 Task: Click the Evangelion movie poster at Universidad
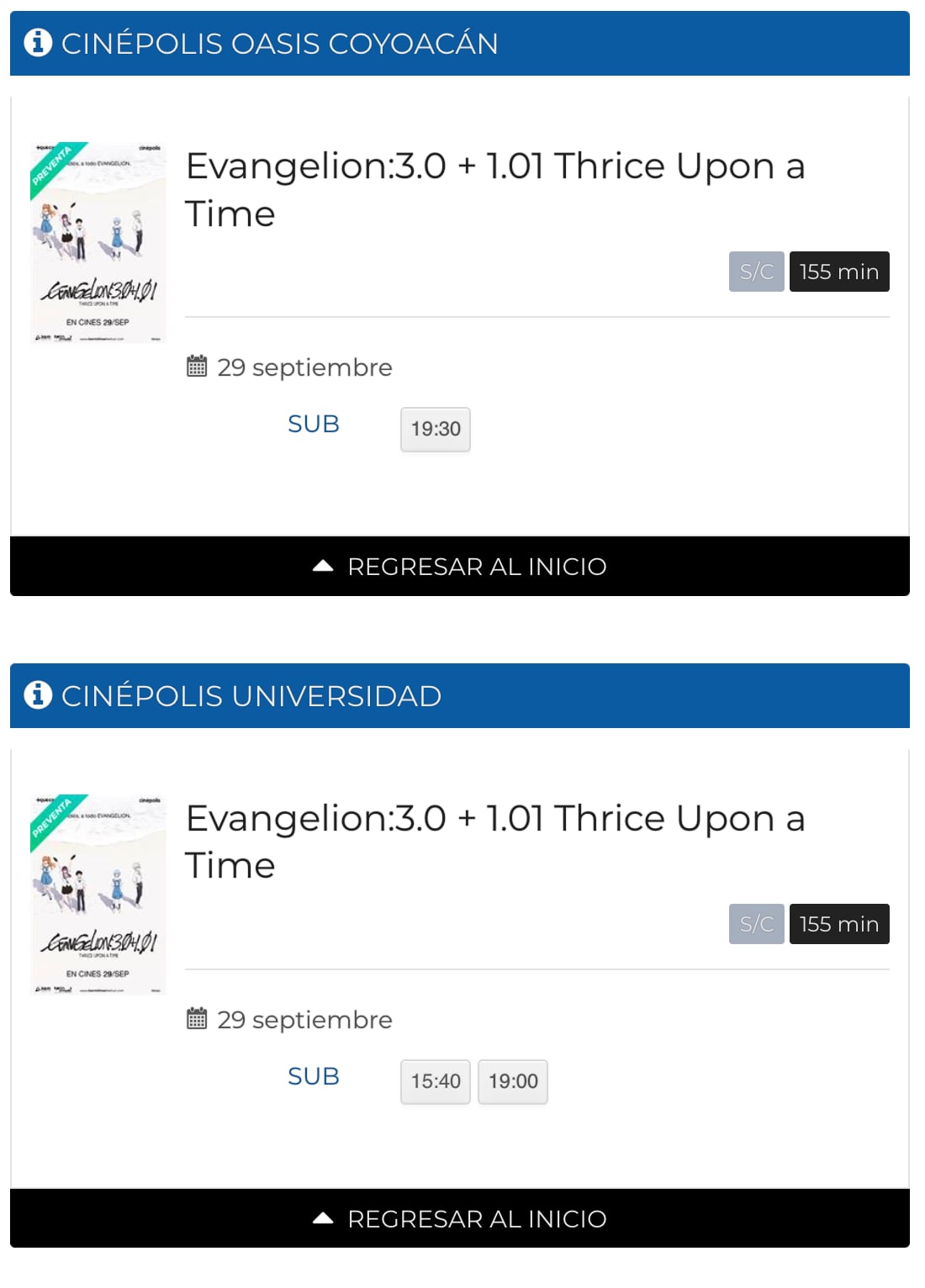tap(98, 894)
